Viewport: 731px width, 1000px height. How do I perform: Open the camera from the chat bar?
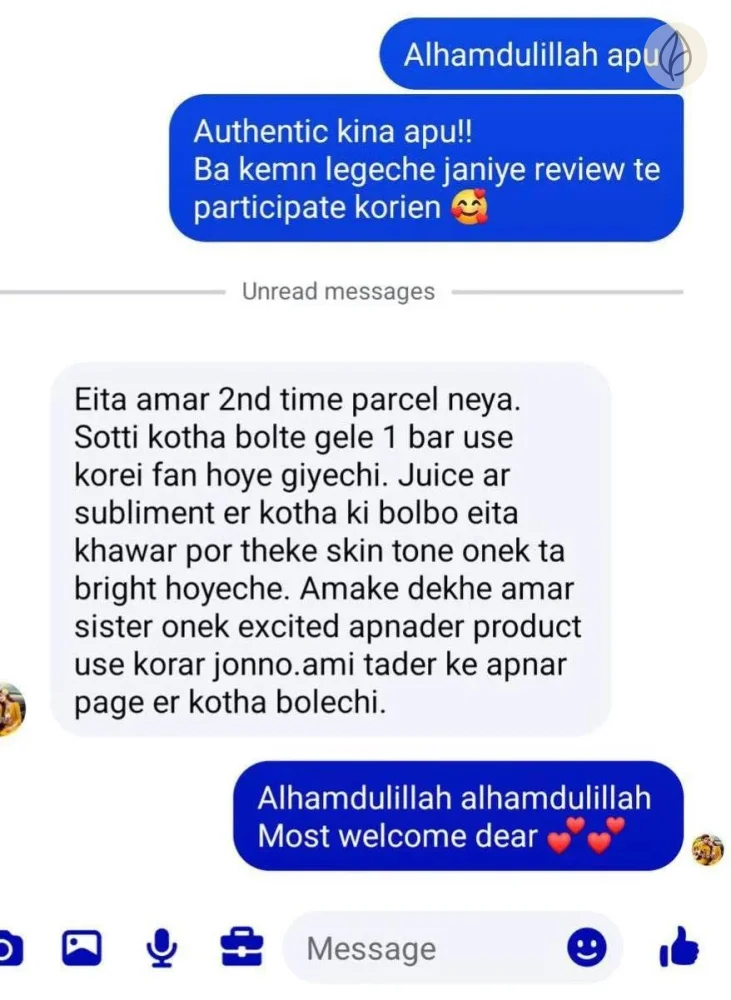tap(8, 948)
